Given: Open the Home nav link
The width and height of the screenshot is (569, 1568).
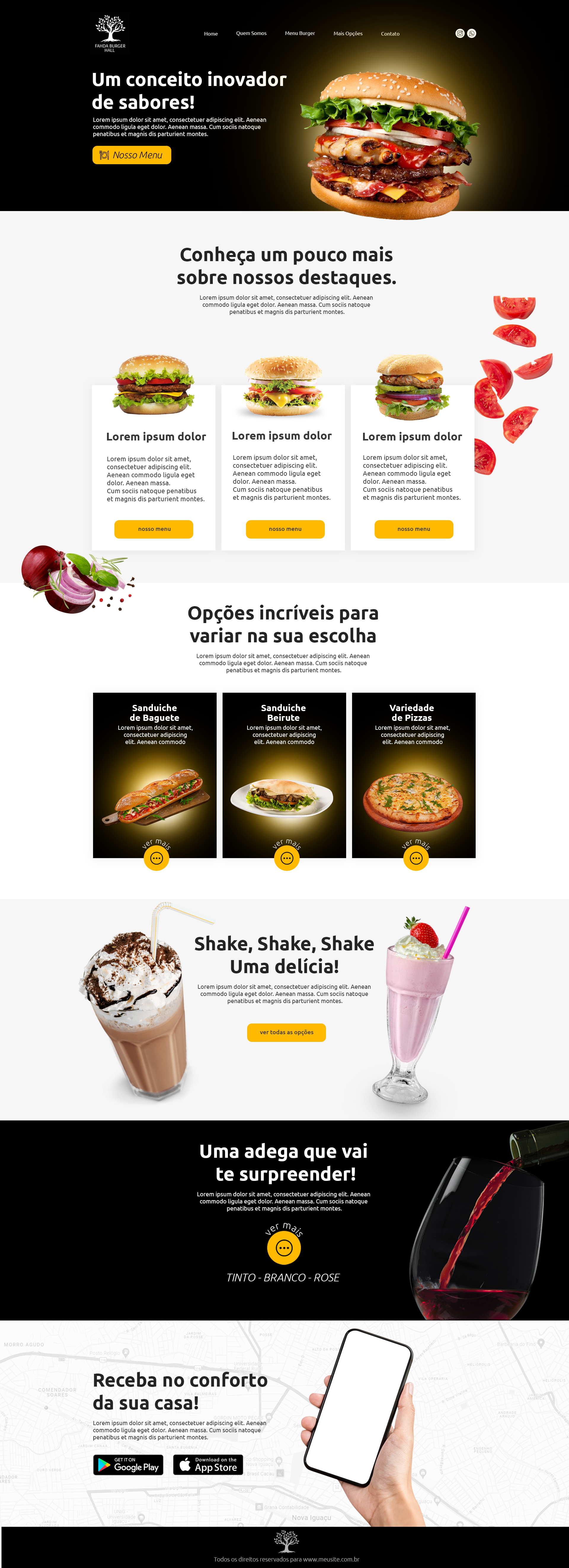Looking at the screenshot, I should (x=211, y=33).
